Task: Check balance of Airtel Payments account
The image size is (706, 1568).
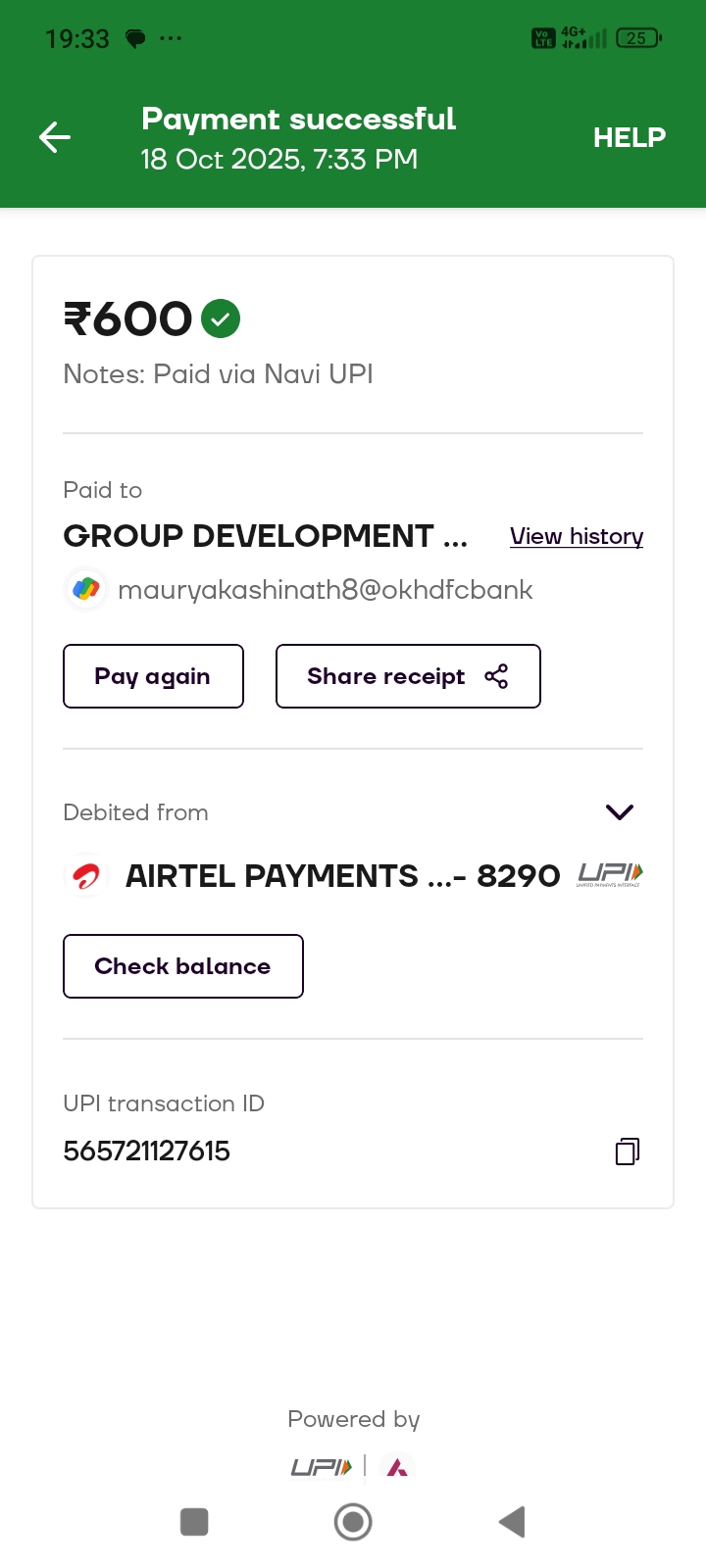Action: [183, 966]
